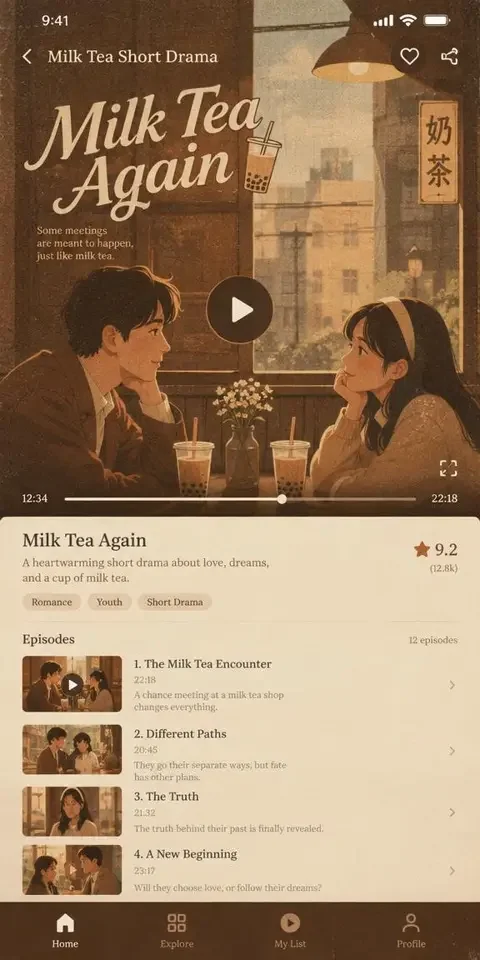Tap the video progress bar
Screen dimensions: 480x960
pos(240,499)
